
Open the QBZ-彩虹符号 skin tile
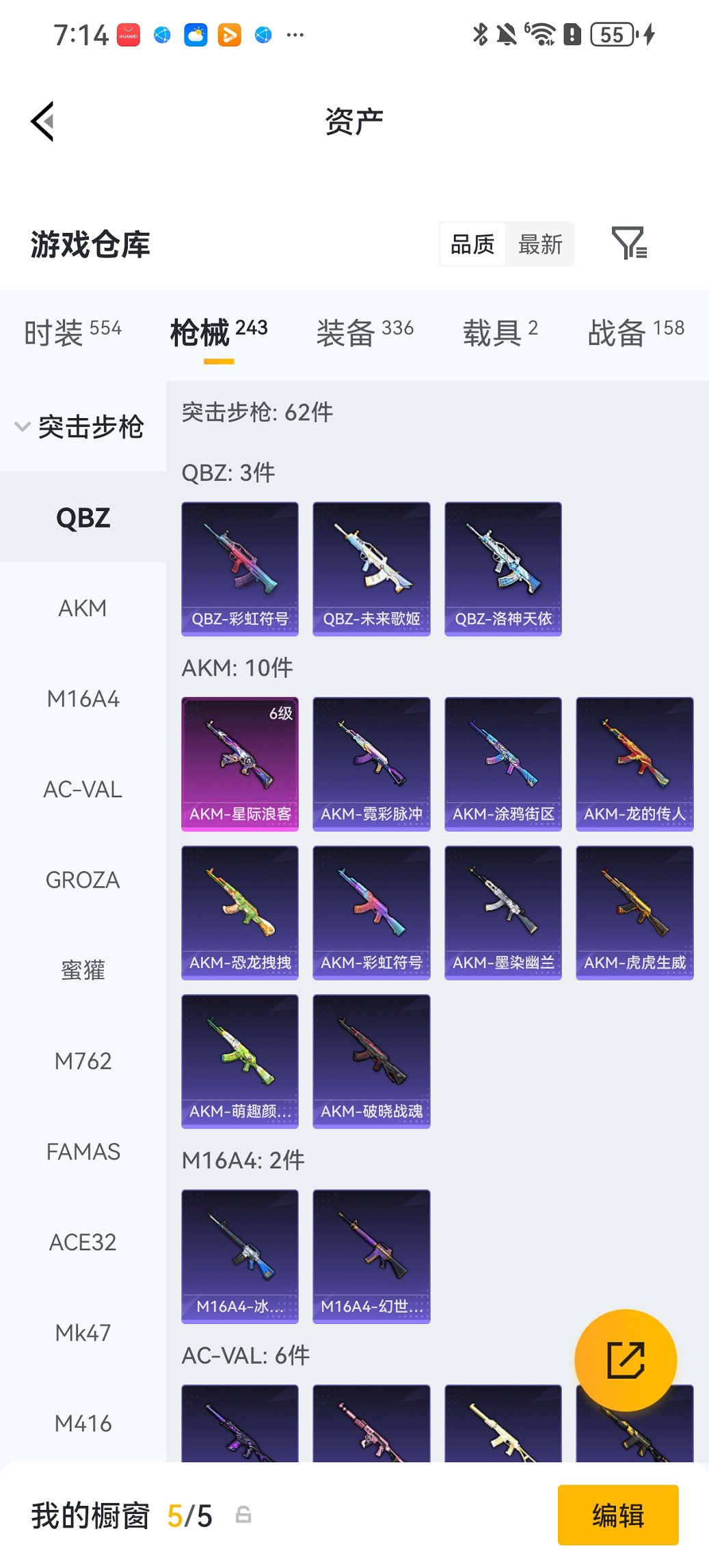[x=240, y=569]
